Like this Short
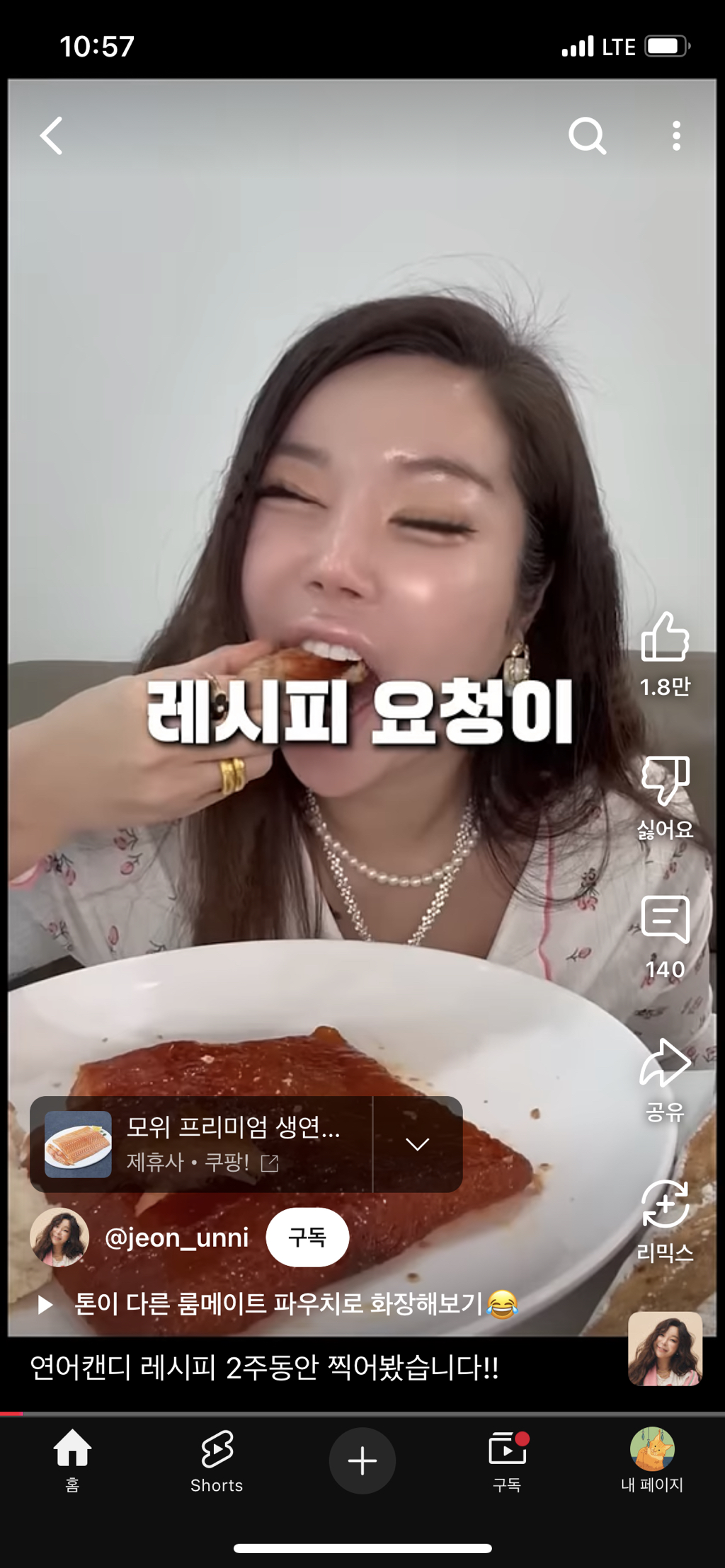Viewport: 725px width, 1568px height. pyautogui.click(x=665, y=637)
